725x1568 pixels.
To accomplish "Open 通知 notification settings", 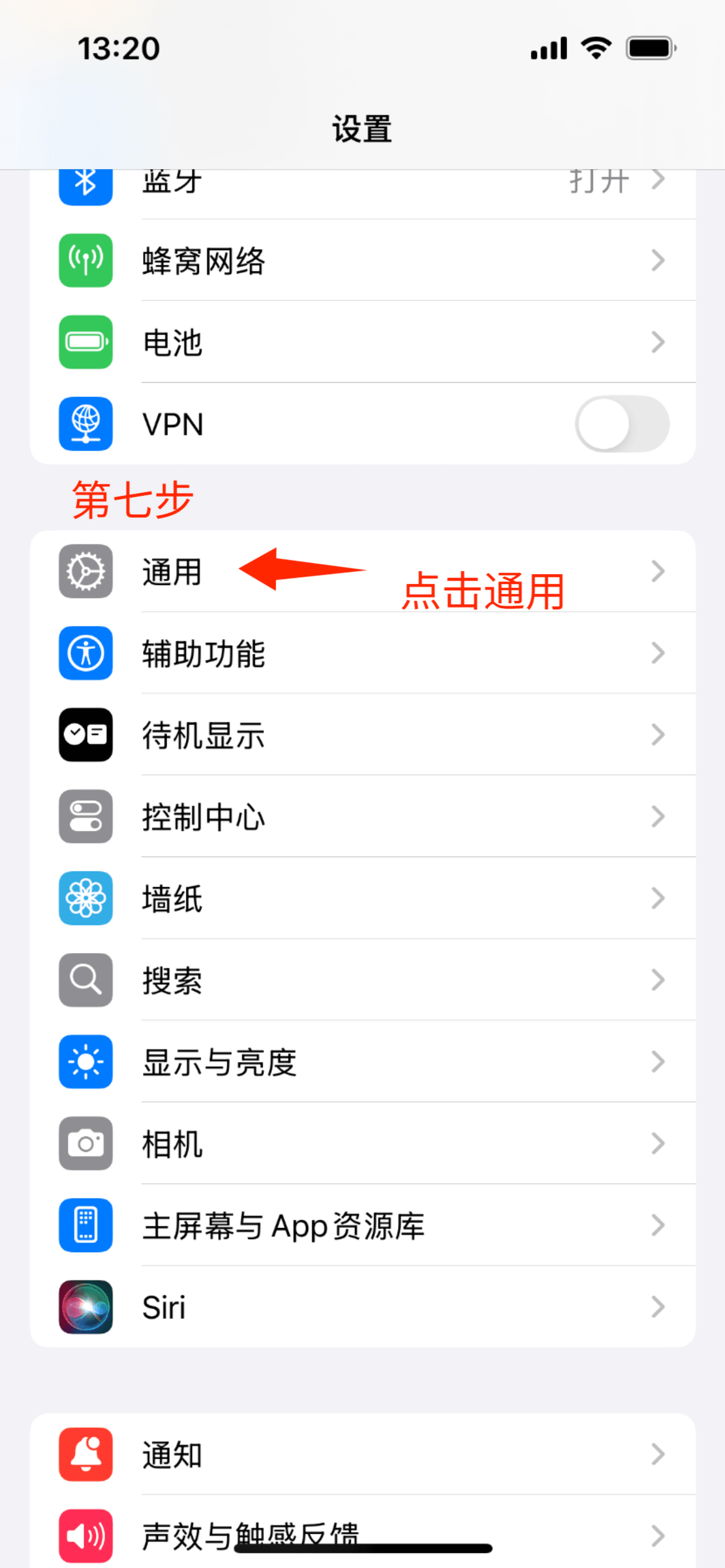I will (362, 1455).
